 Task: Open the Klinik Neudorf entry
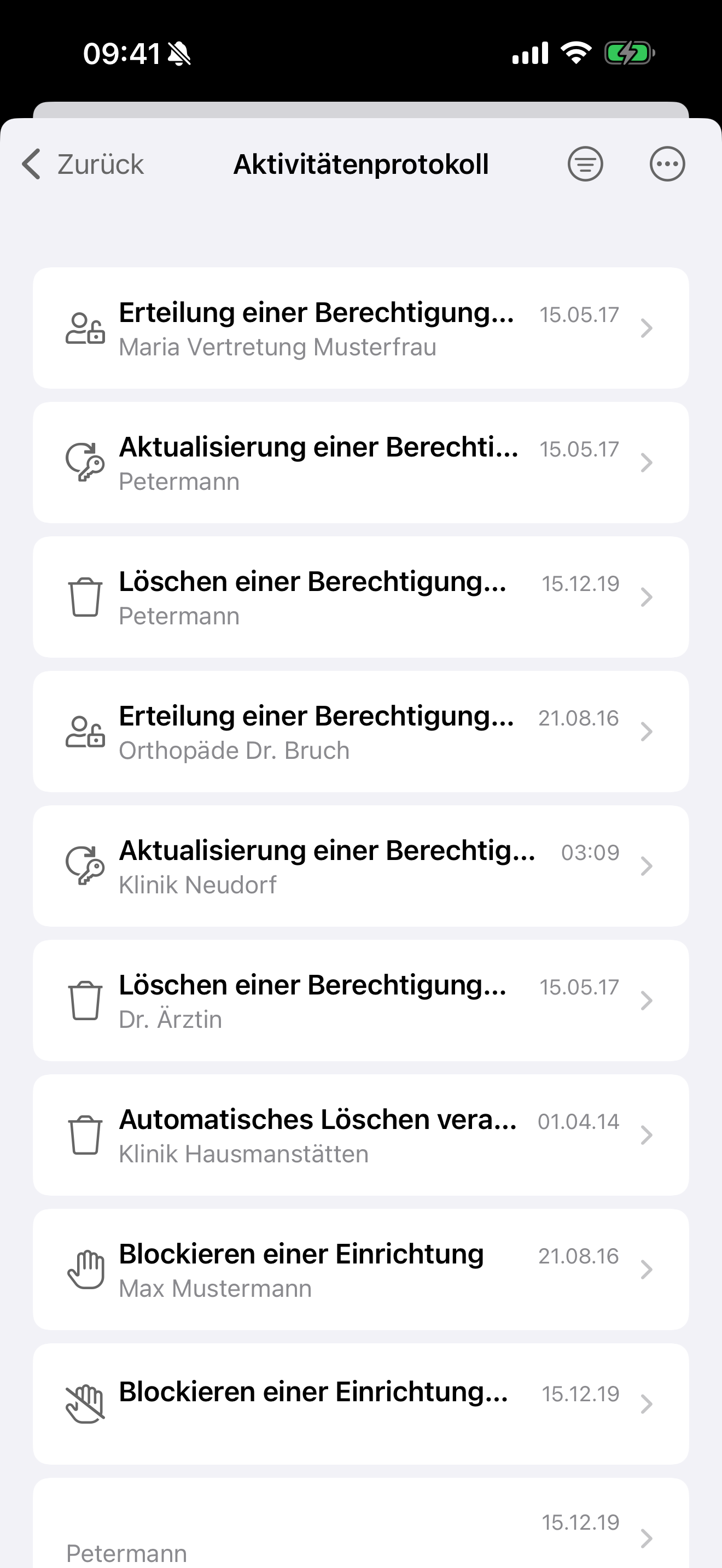361,866
